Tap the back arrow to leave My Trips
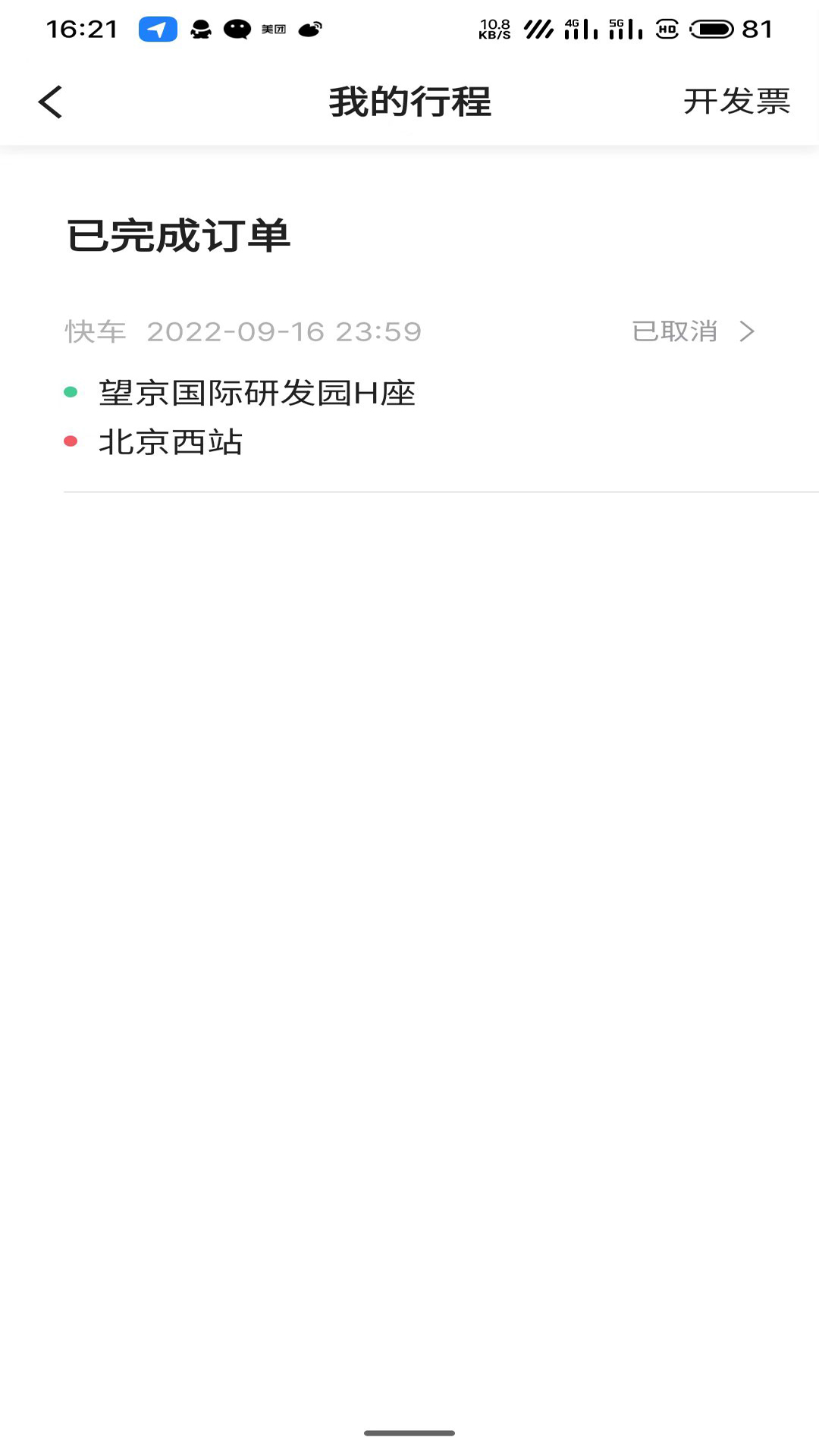The height and width of the screenshot is (1456, 819). [x=50, y=101]
